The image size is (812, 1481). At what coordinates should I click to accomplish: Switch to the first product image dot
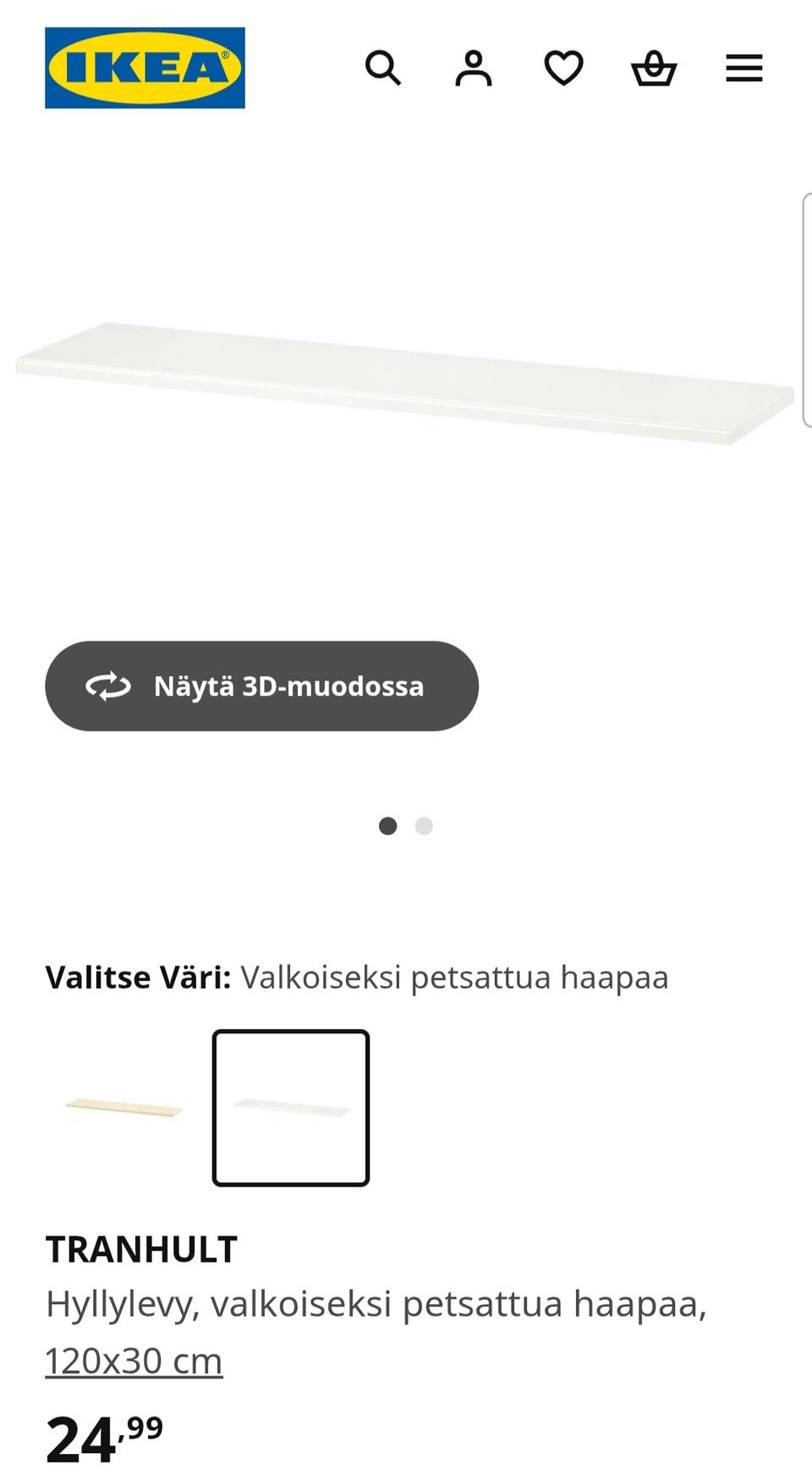click(x=388, y=826)
